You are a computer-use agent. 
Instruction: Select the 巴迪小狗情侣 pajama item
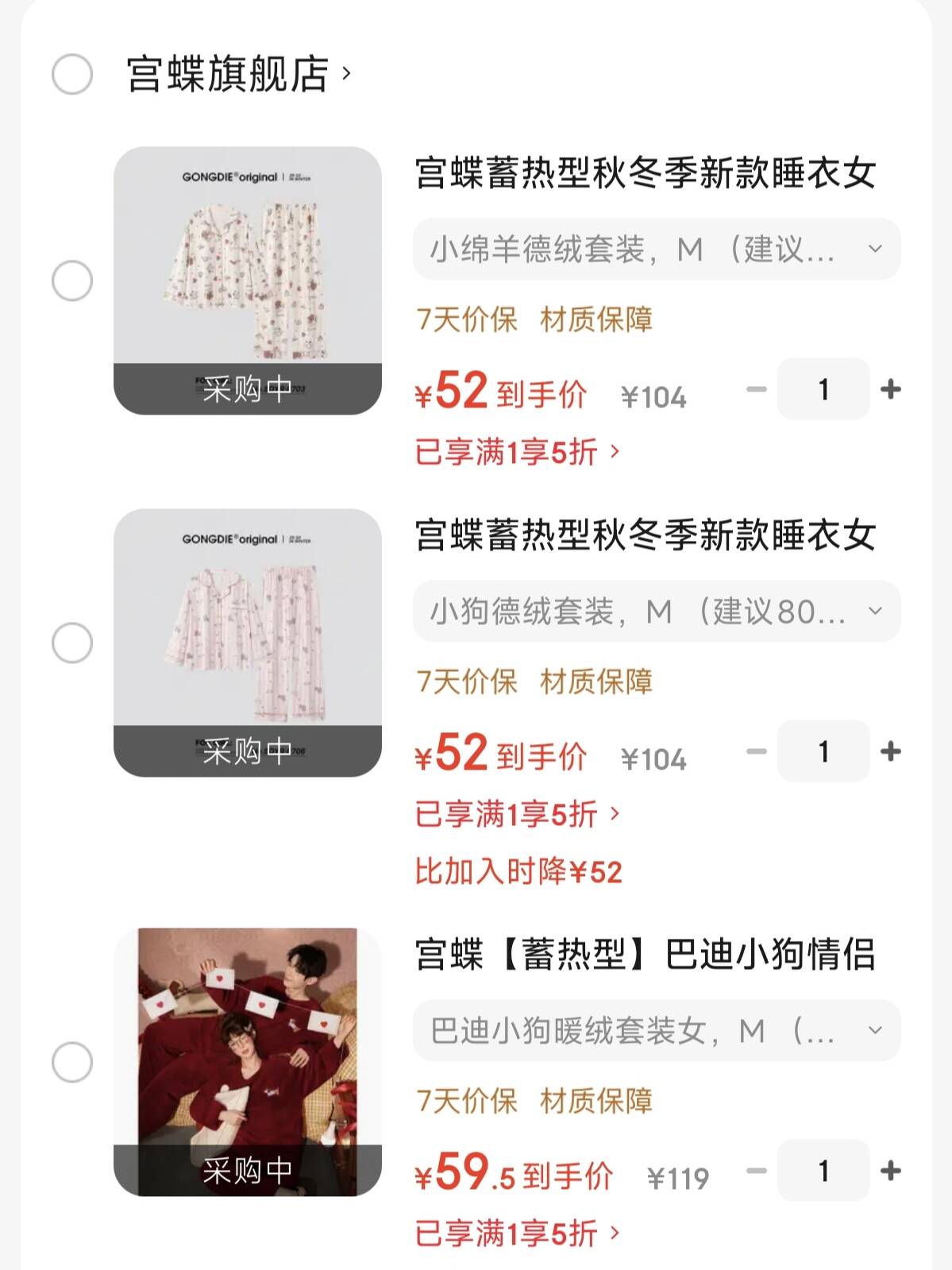tap(72, 1063)
